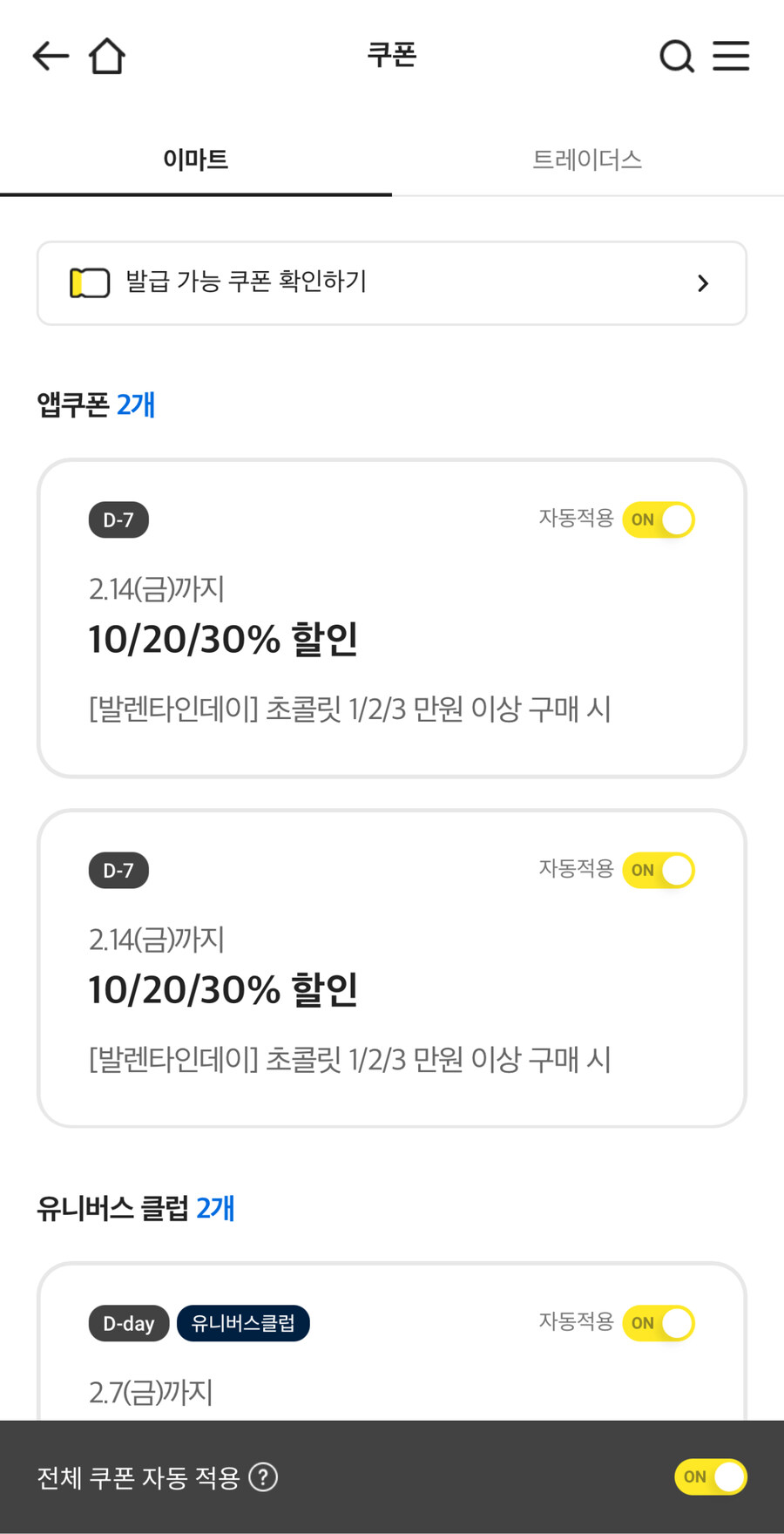Select the 이마트 tab
This screenshot has width=784, height=1534.
(196, 160)
